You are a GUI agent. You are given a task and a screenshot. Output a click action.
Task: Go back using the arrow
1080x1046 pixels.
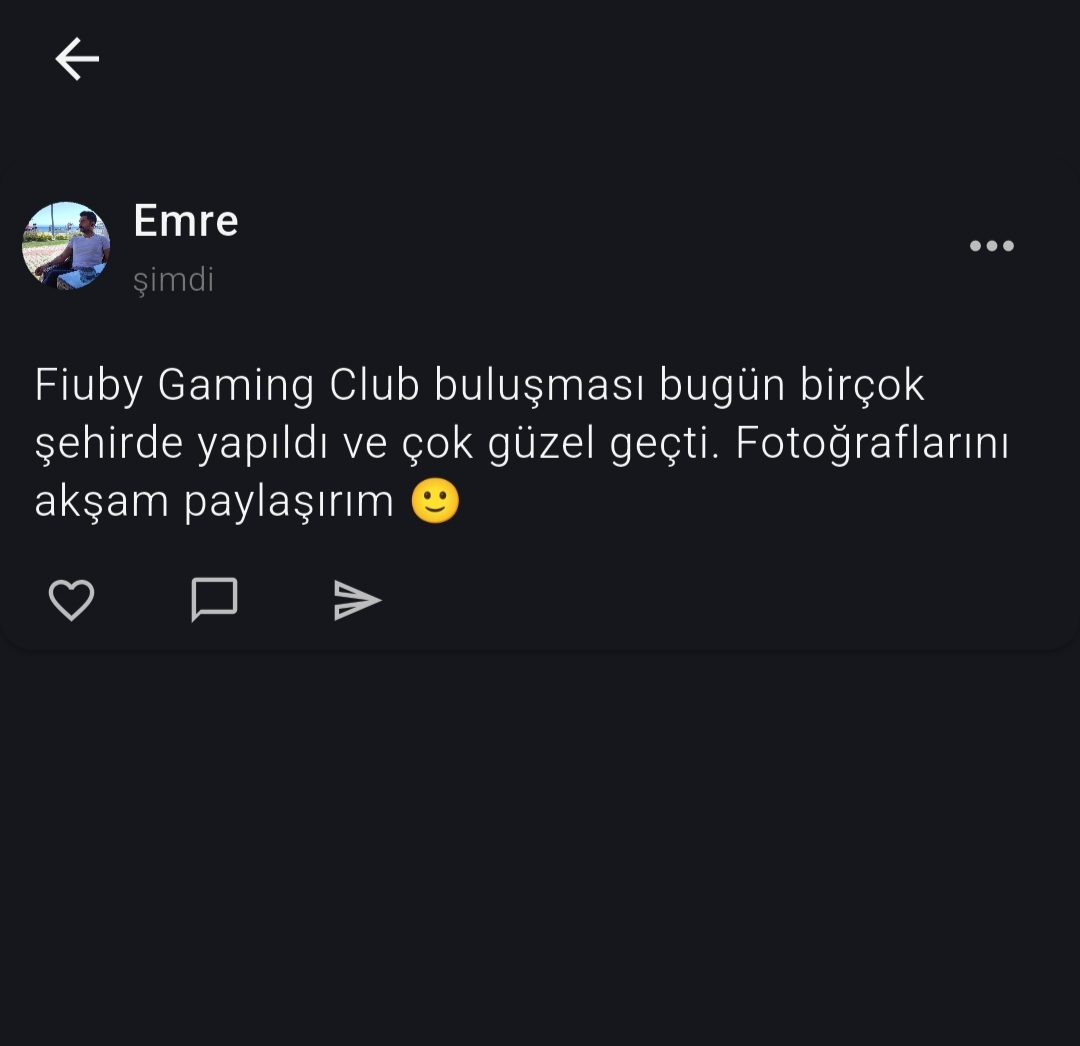coord(77,59)
